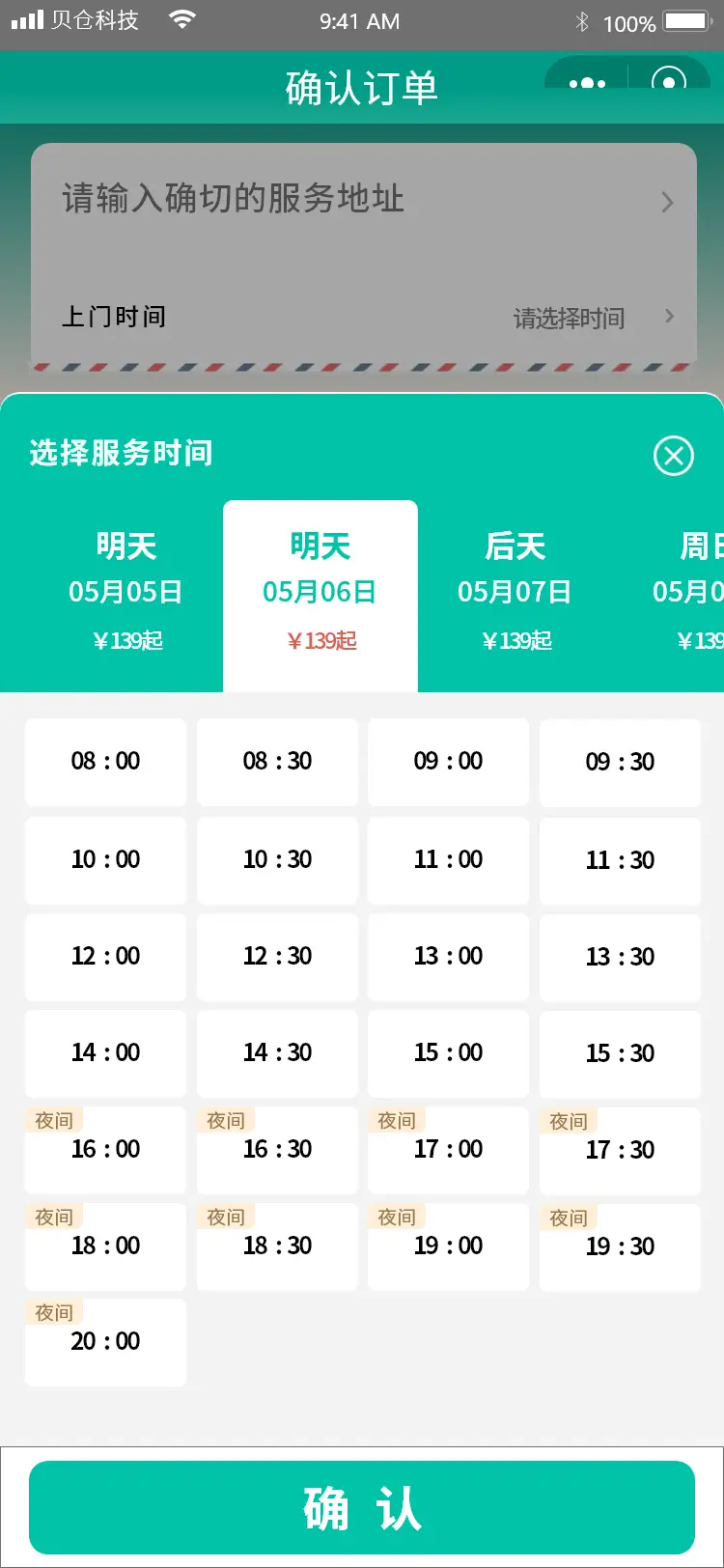Tap the 确认 confirm button
Screen dimensions: 724x1568
(x=362, y=1507)
